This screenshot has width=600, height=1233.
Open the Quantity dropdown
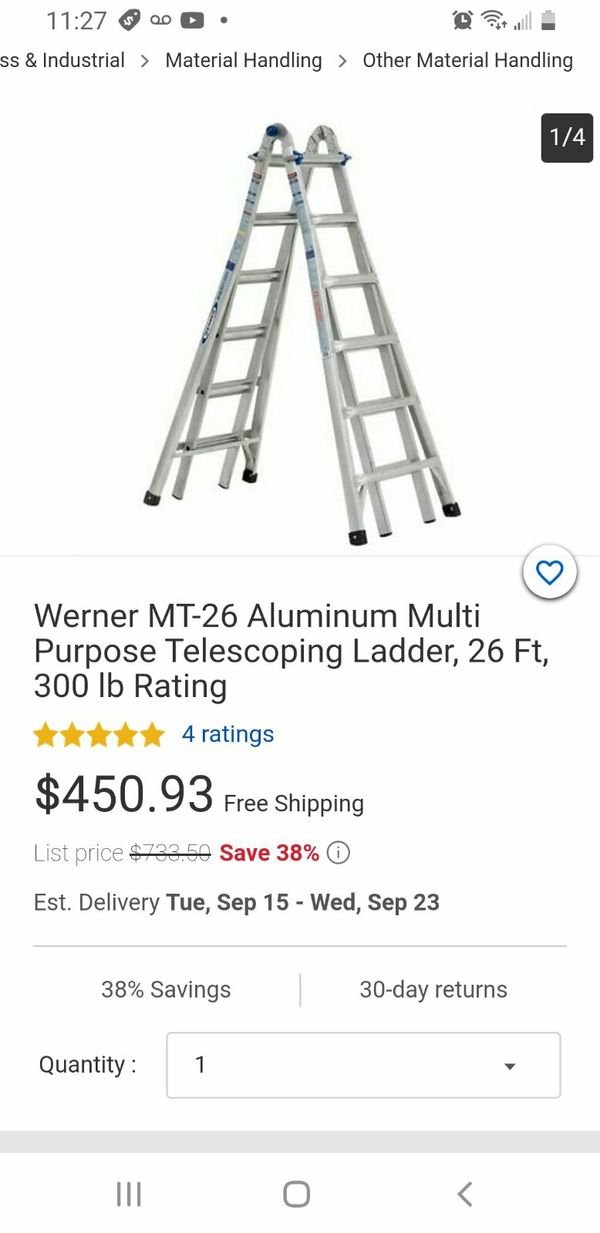[363, 1065]
